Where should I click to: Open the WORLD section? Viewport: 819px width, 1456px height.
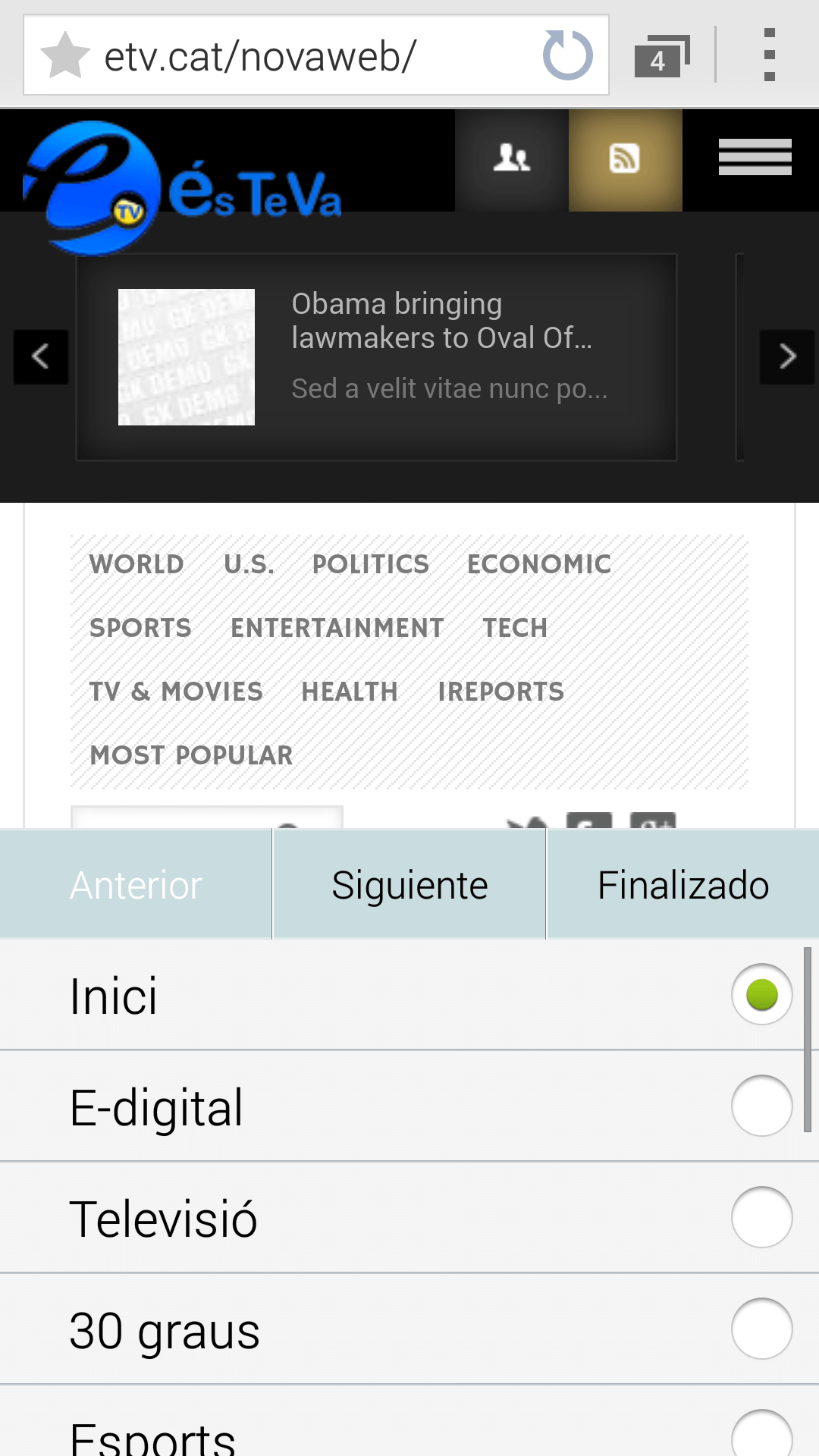[x=136, y=564]
